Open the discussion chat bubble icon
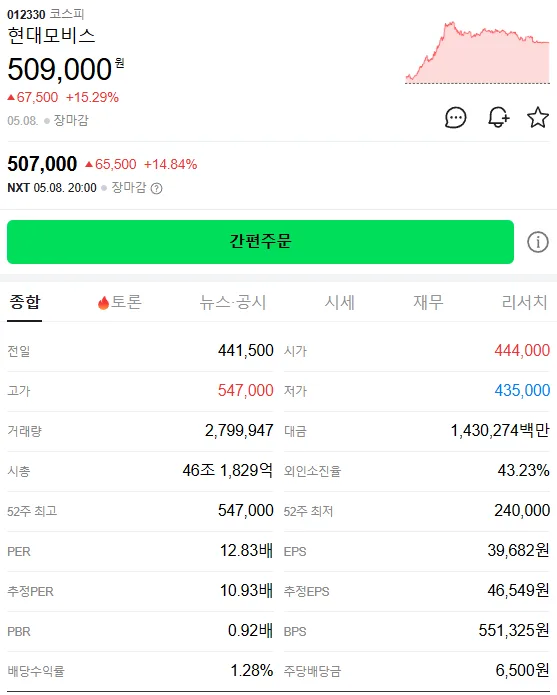The image size is (557, 695). (456, 118)
